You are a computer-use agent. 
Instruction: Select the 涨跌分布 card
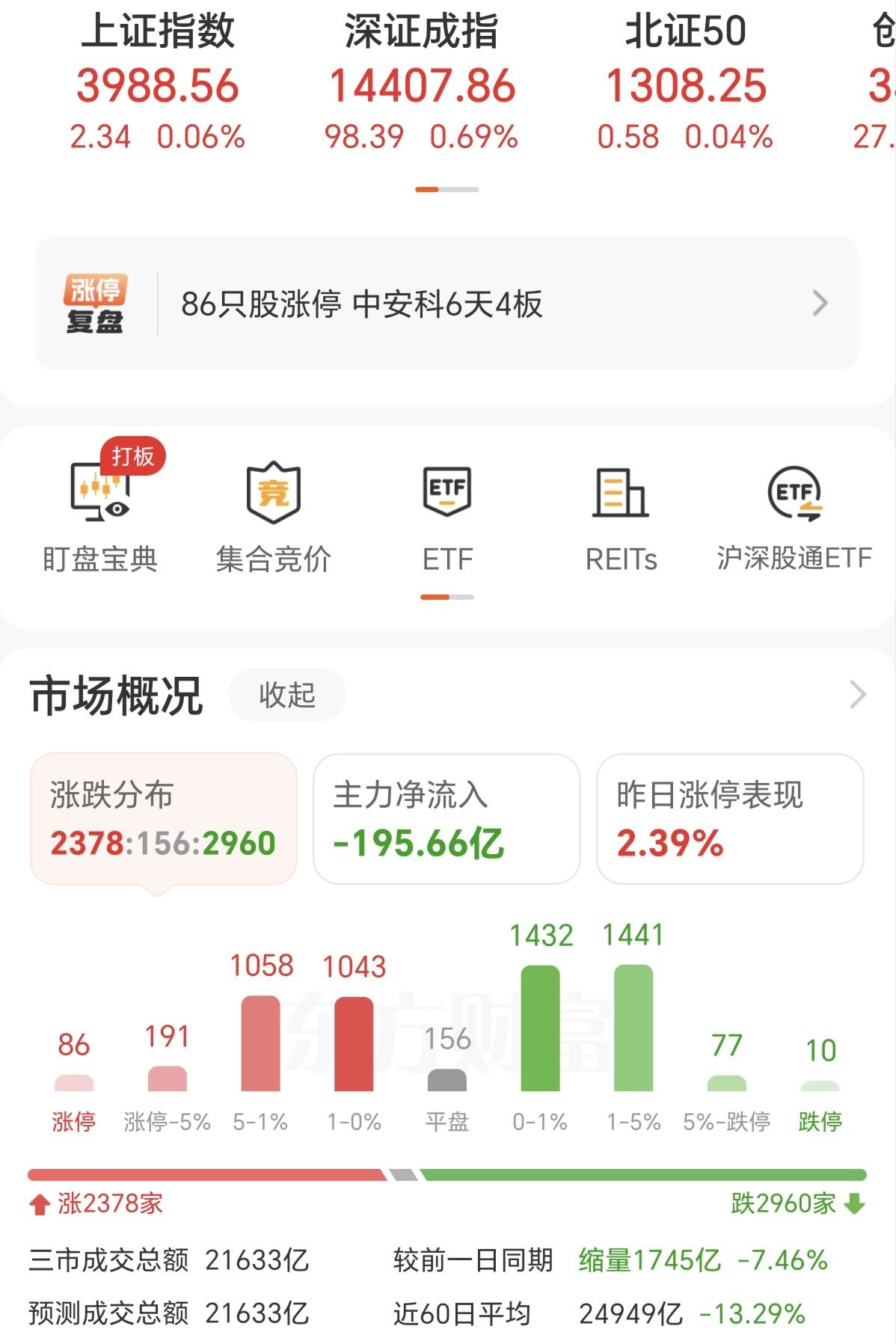click(x=161, y=819)
